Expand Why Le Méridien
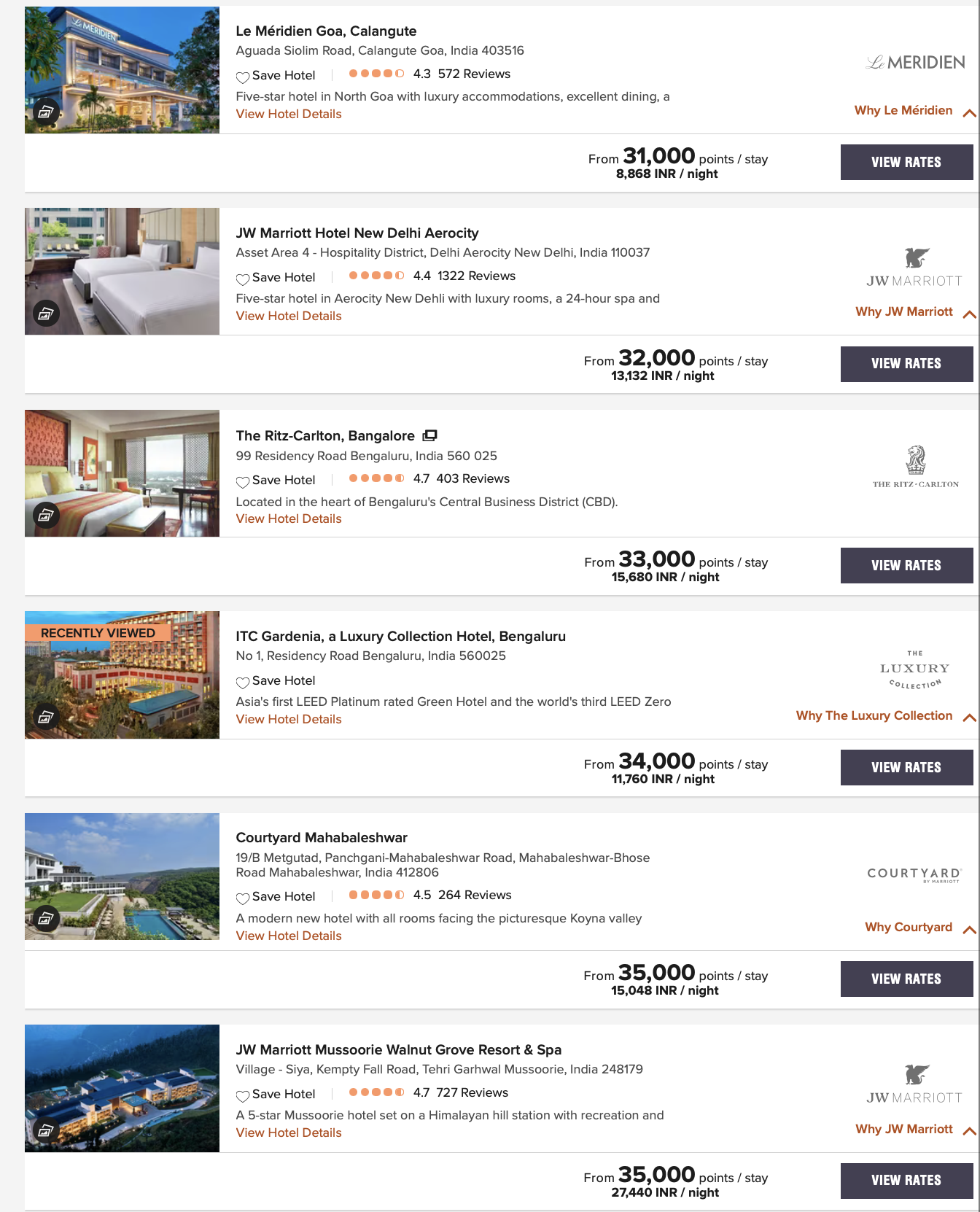Screen dimensions: 980x1212 pyautogui.click(x=914, y=111)
